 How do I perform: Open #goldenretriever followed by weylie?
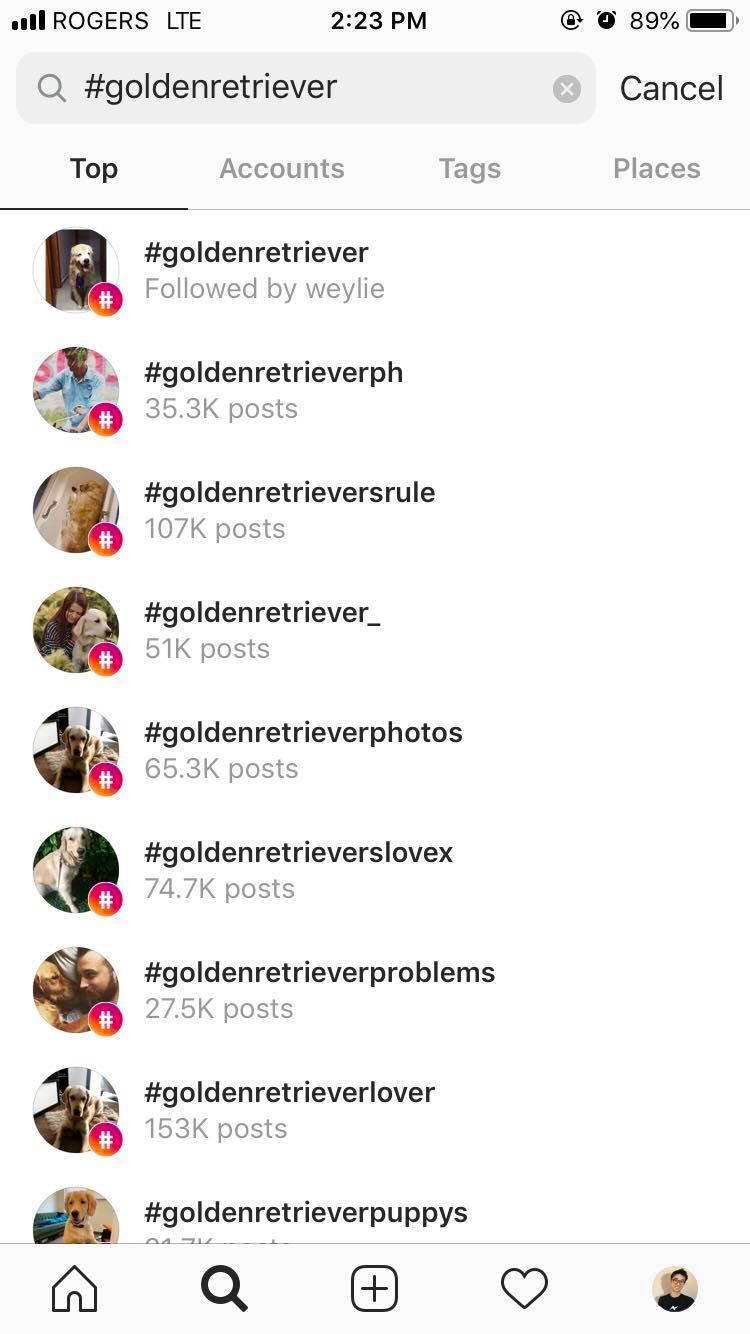coord(375,271)
